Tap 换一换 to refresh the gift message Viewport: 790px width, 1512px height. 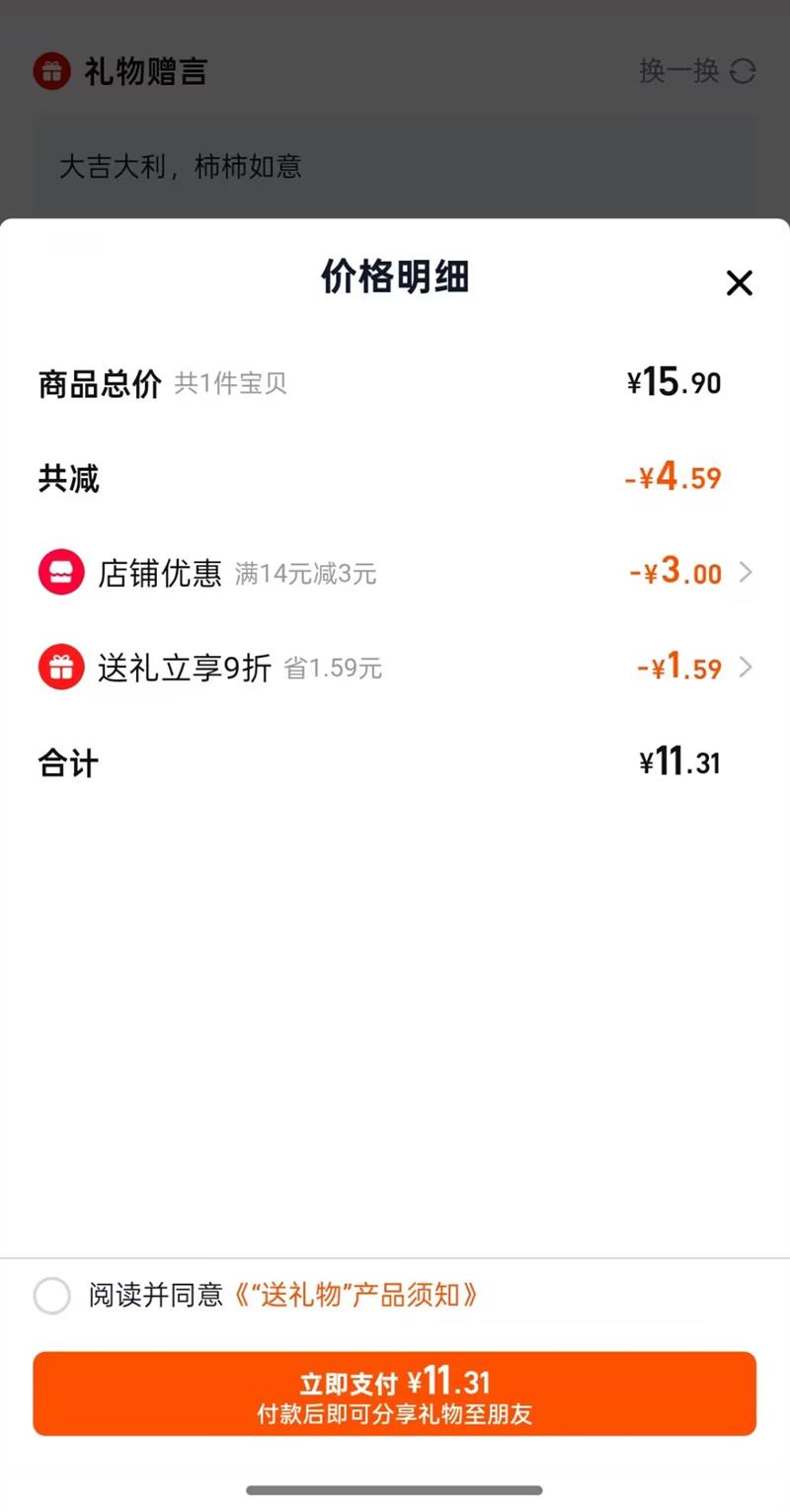(x=697, y=71)
